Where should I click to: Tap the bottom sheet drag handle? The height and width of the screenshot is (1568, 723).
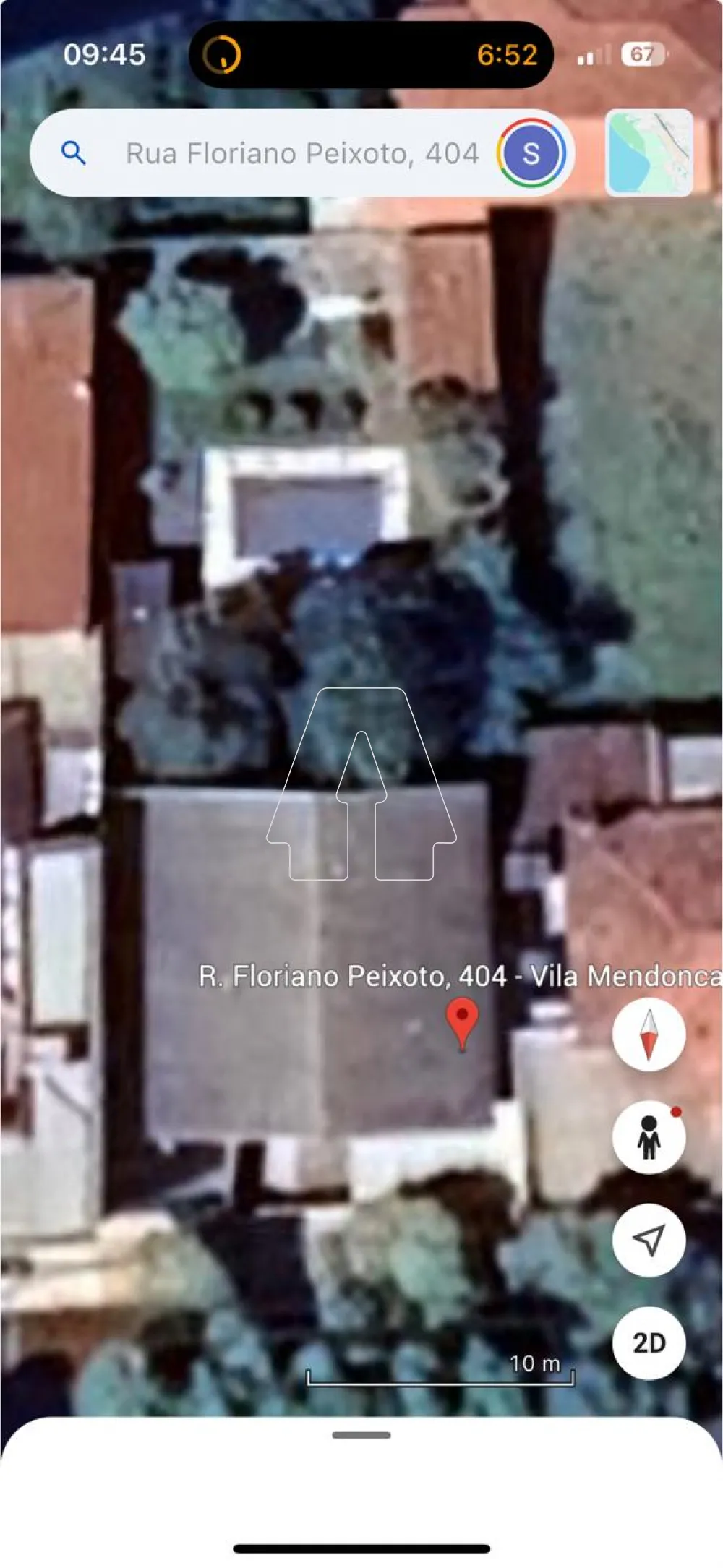pyautogui.click(x=361, y=1435)
